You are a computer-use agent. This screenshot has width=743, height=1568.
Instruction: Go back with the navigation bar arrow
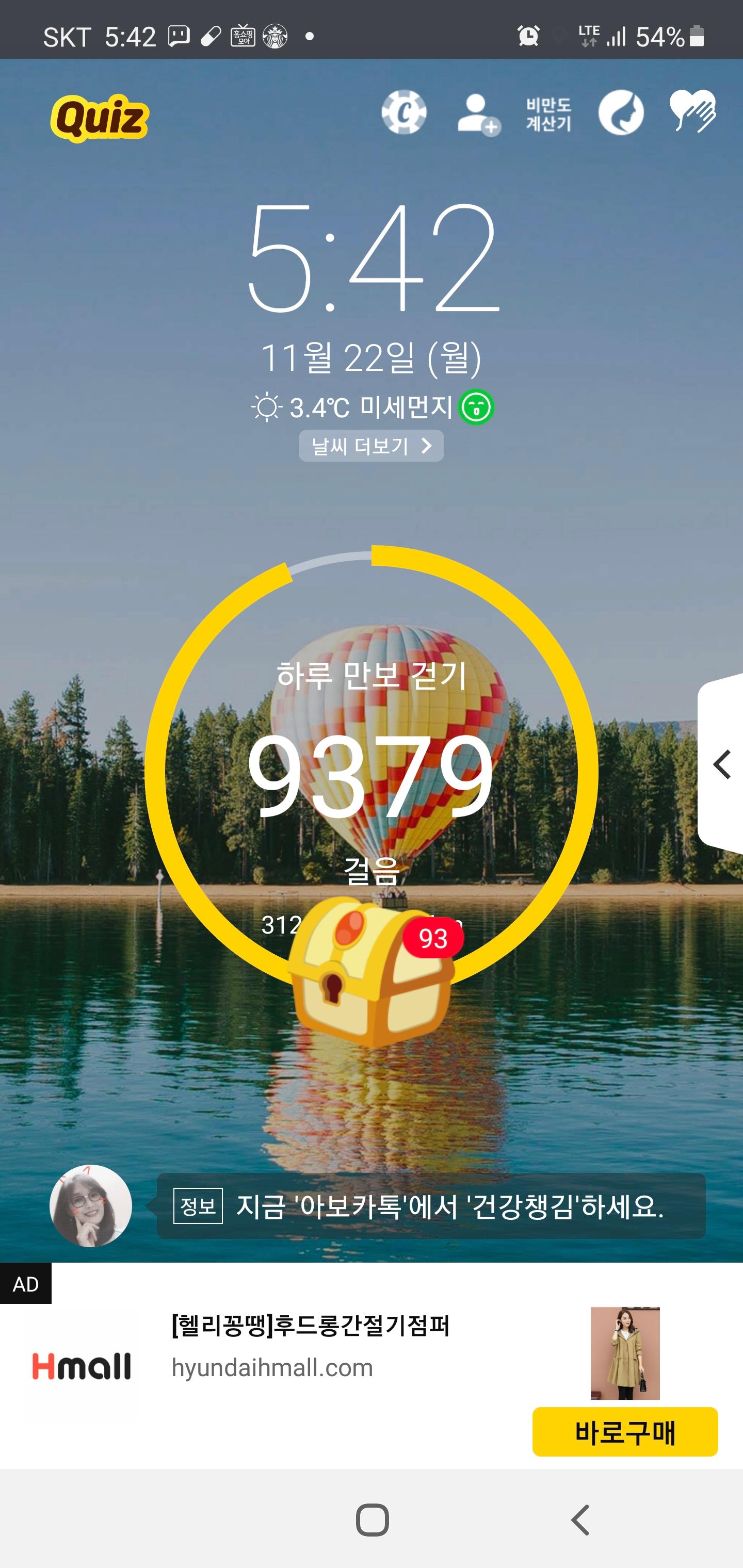pyautogui.click(x=580, y=1520)
